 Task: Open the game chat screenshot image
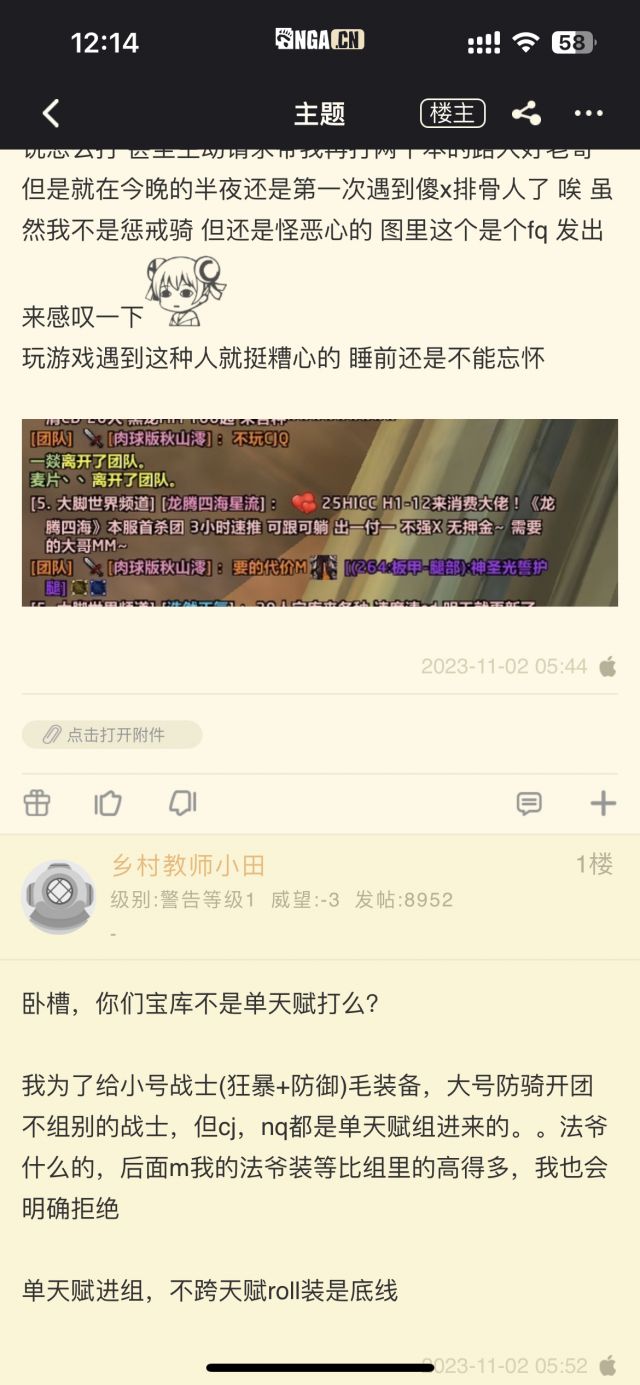(320, 513)
